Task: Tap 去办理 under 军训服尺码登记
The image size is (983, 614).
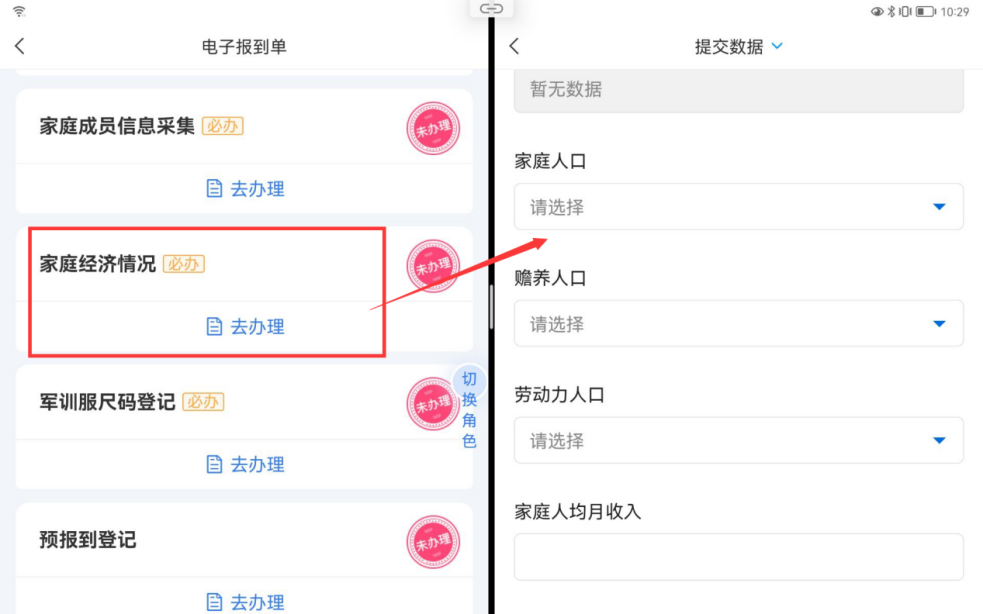Action: (246, 465)
